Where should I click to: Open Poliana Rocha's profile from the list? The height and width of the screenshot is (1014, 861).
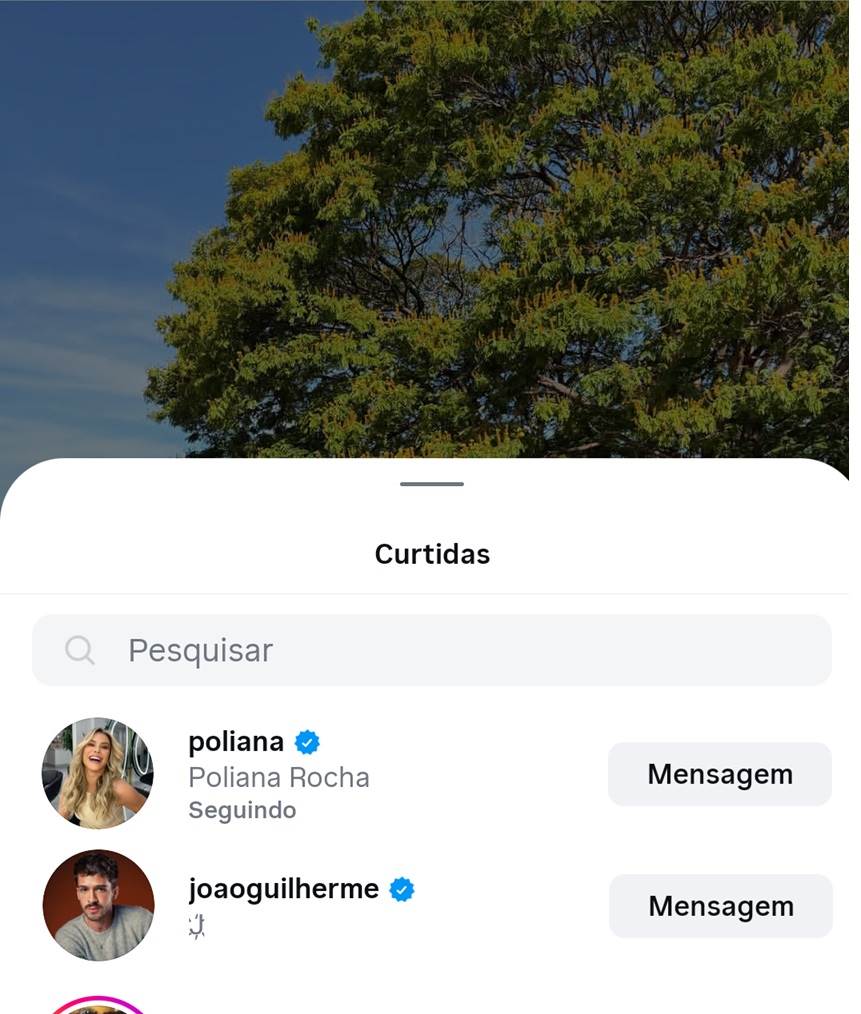coord(278,777)
